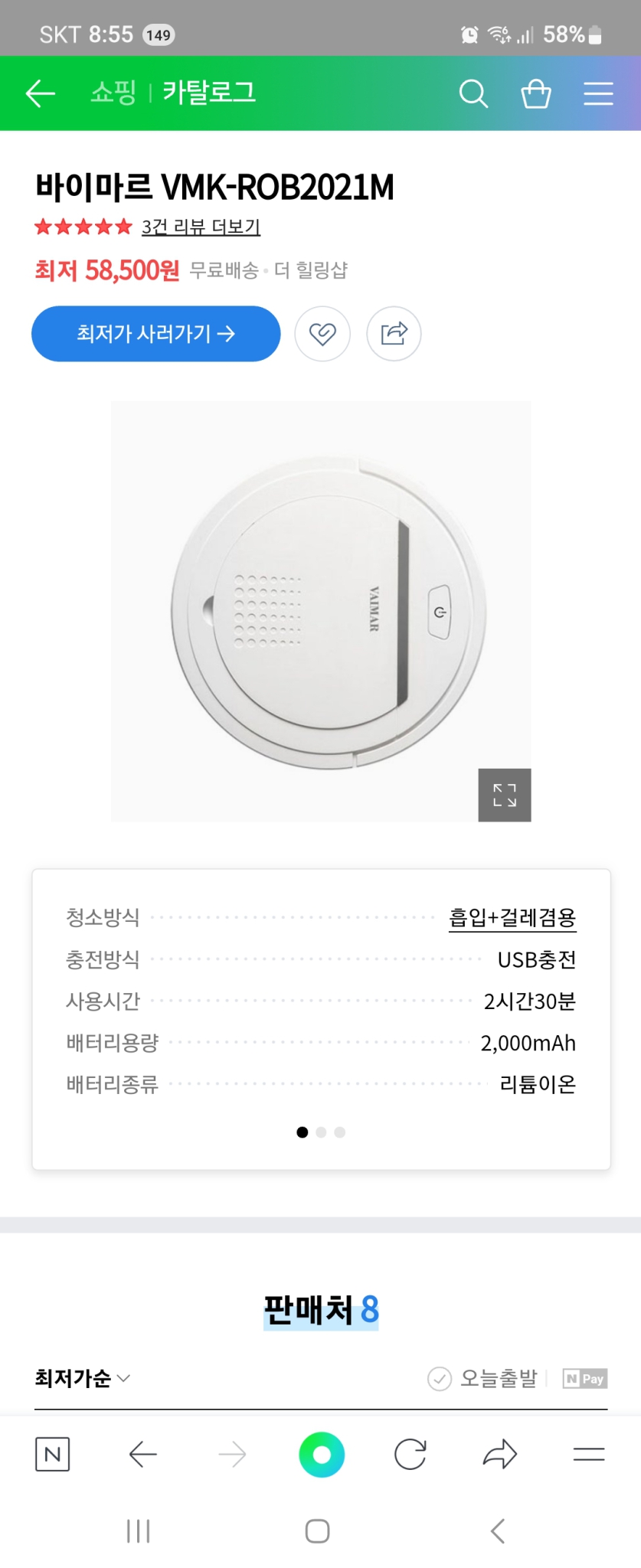Open the shopping cart icon
641x1568 pixels.
click(x=536, y=93)
